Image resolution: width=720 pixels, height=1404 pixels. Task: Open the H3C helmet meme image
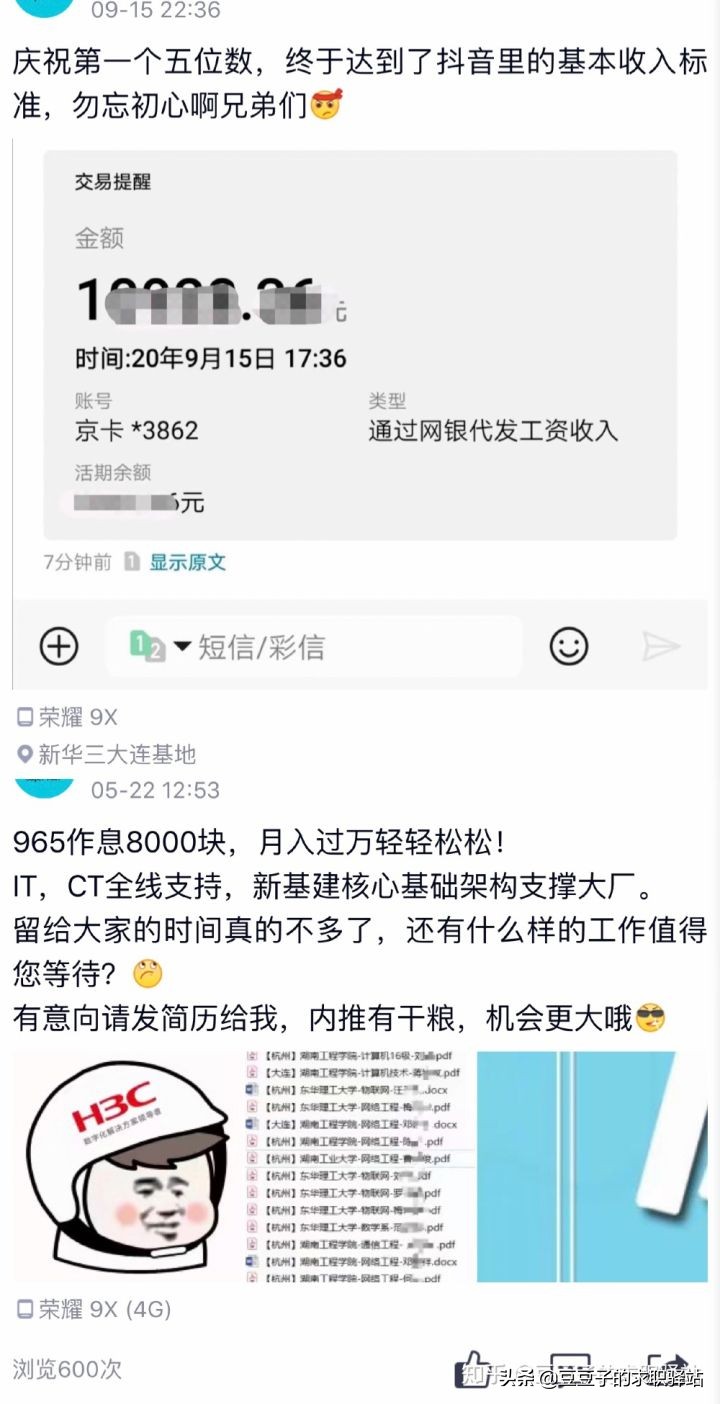pos(120,1168)
